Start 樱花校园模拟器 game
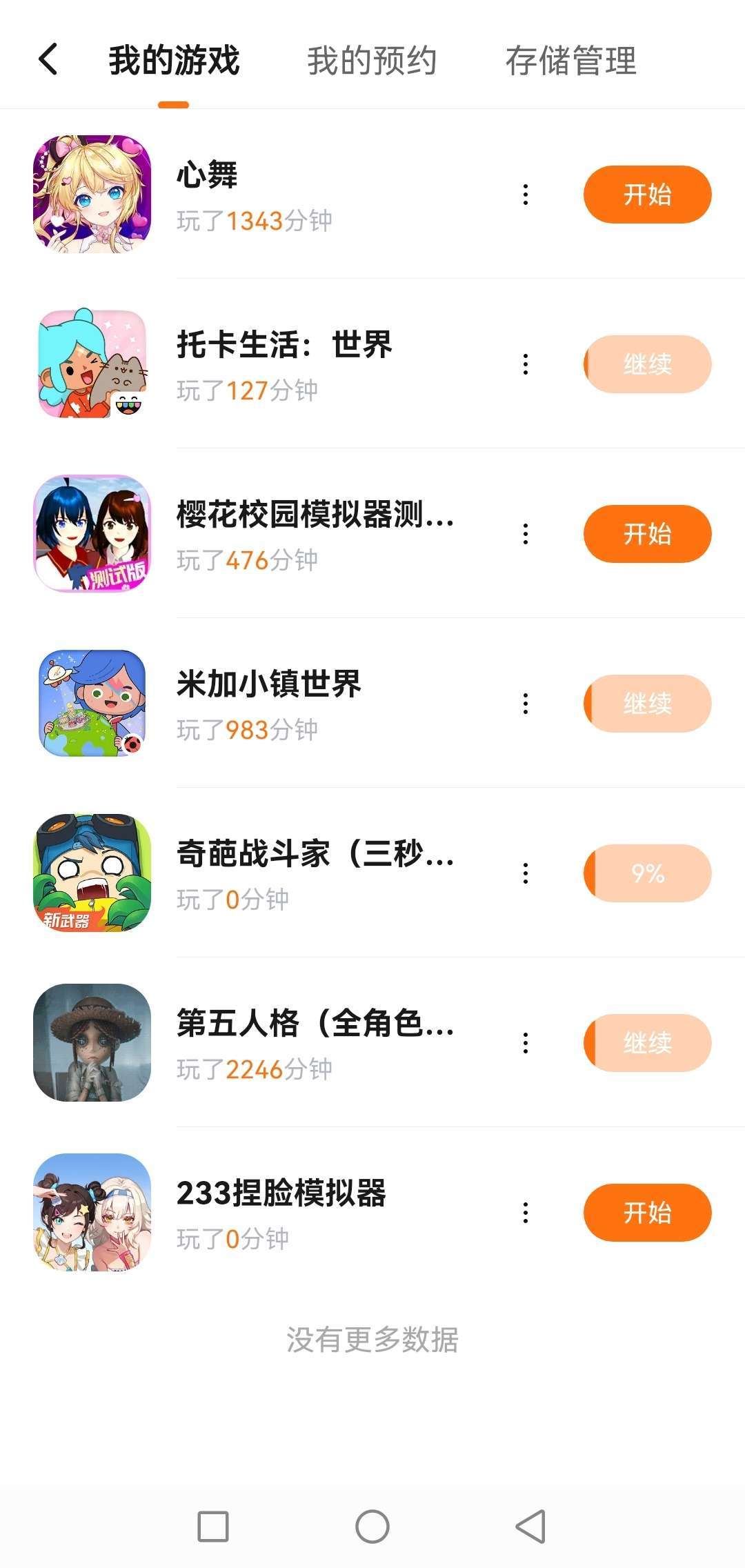 tap(647, 534)
